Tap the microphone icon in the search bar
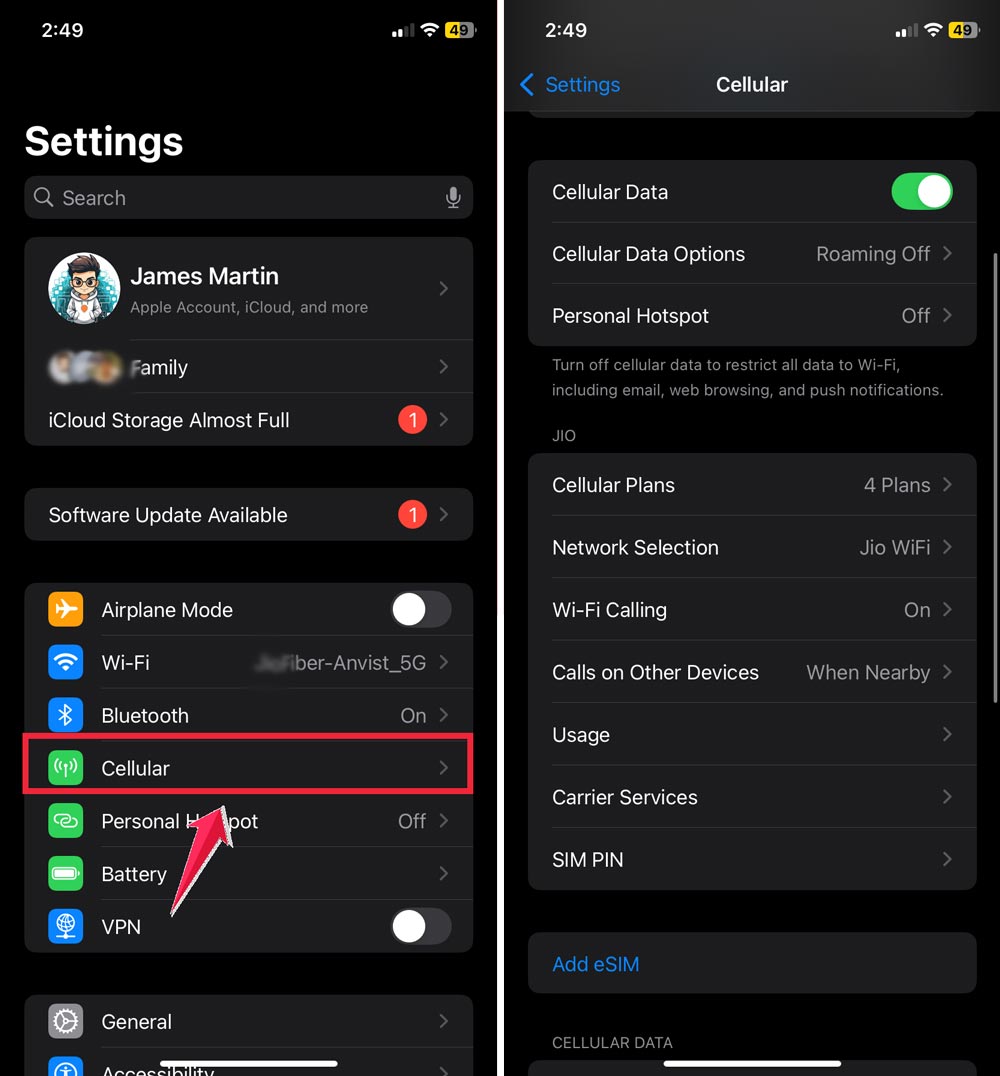Viewport: 1000px width, 1076px height. tap(453, 198)
